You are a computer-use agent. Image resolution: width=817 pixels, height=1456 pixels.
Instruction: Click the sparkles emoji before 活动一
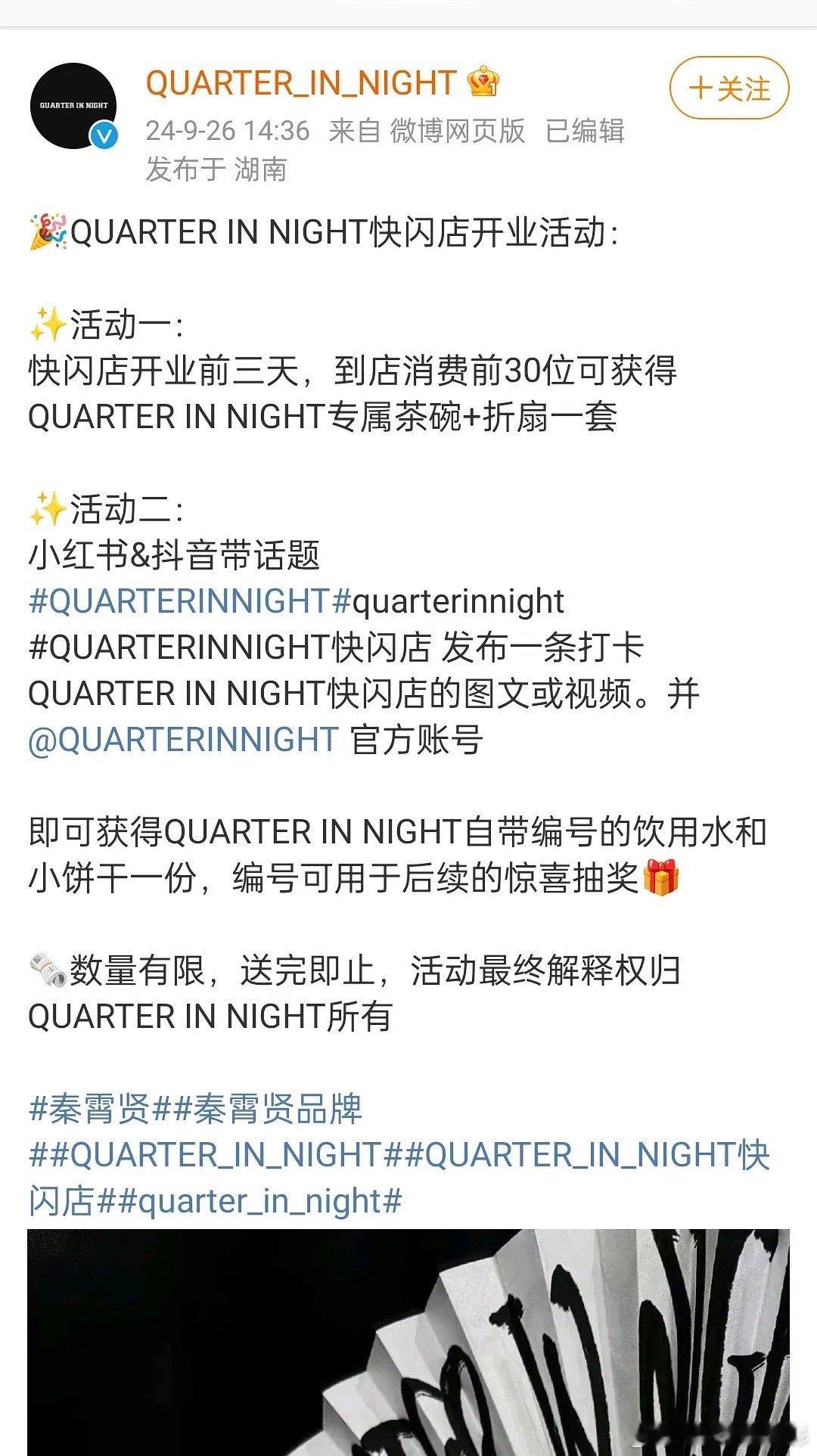click(x=48, y=322)
